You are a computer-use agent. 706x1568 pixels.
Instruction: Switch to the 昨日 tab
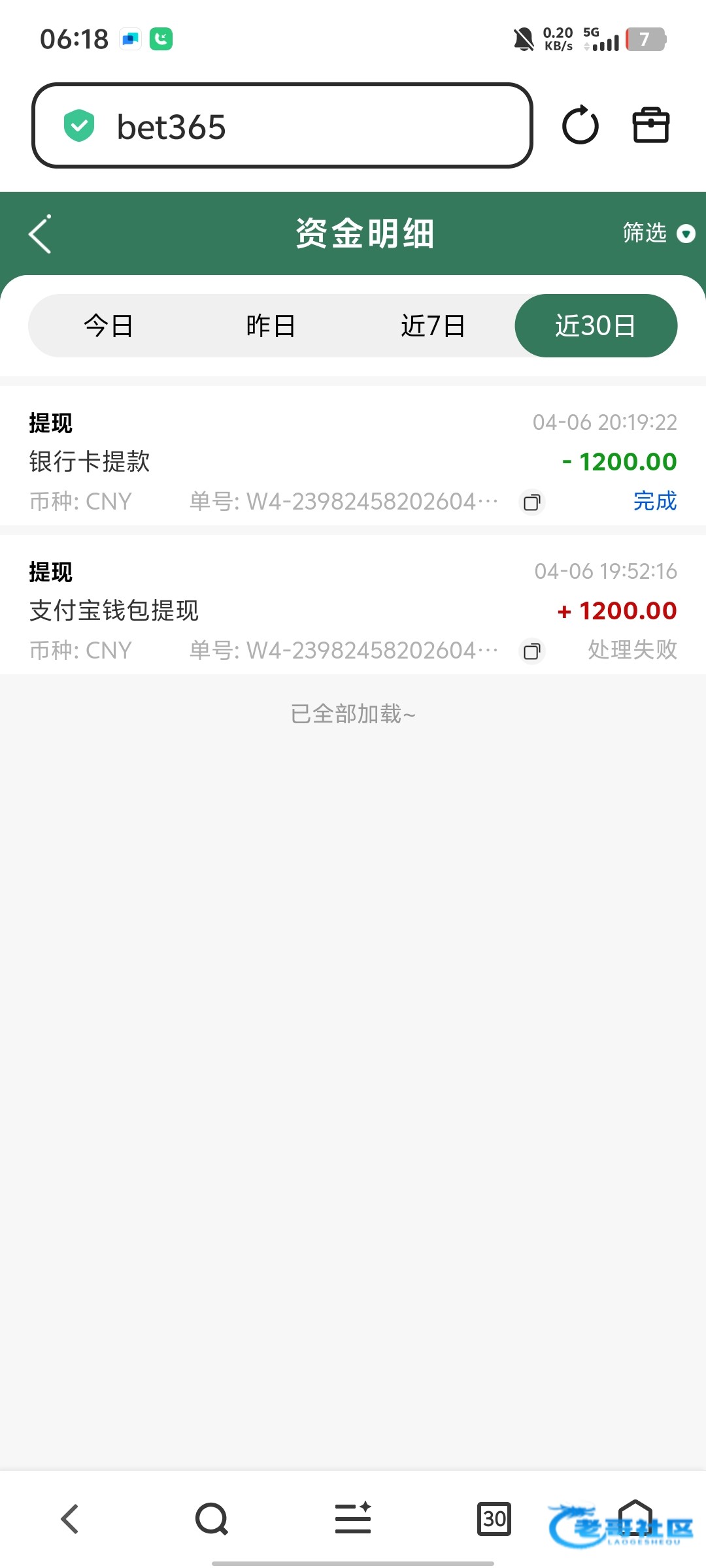[x=271, y=325]
